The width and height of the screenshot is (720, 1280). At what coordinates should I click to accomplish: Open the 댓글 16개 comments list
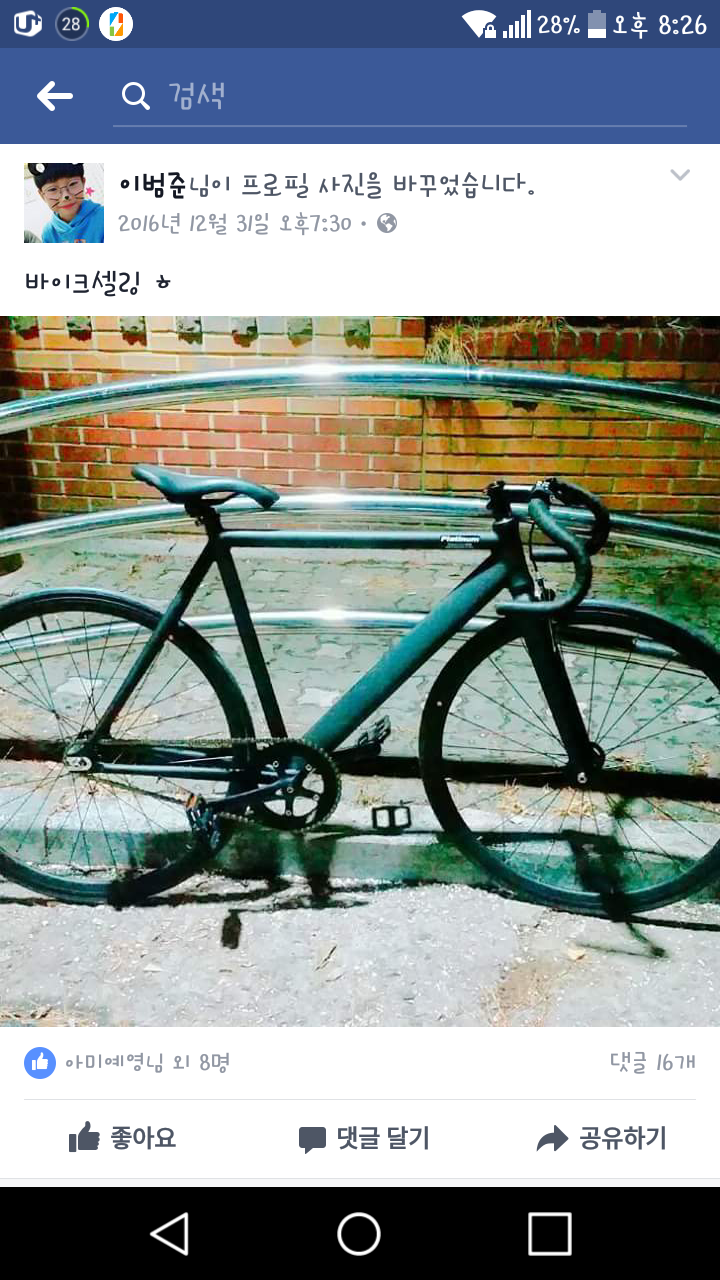652,1062
